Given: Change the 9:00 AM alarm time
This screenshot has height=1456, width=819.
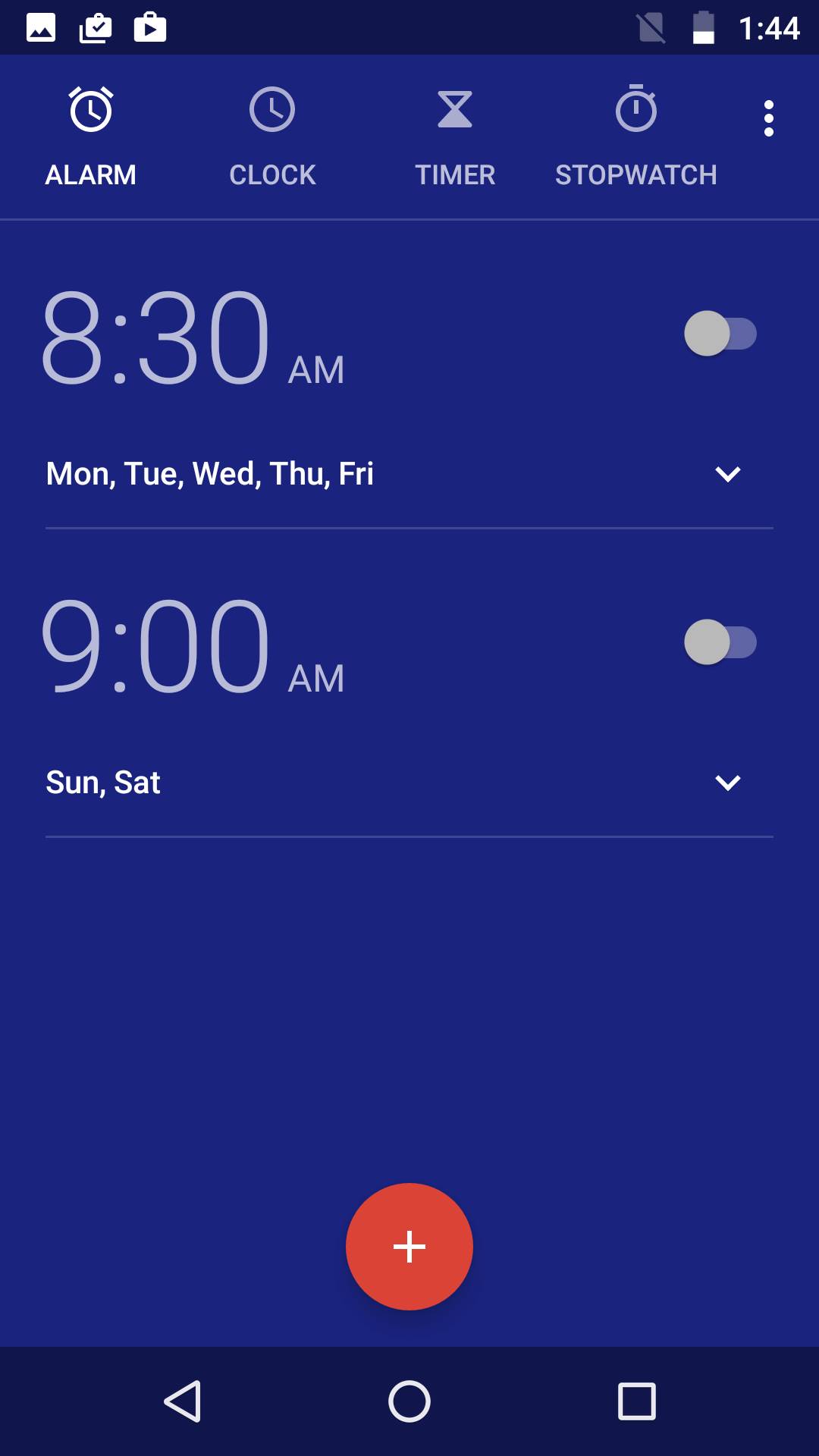Looking at the screenshot, I should [x=155, y=645].
